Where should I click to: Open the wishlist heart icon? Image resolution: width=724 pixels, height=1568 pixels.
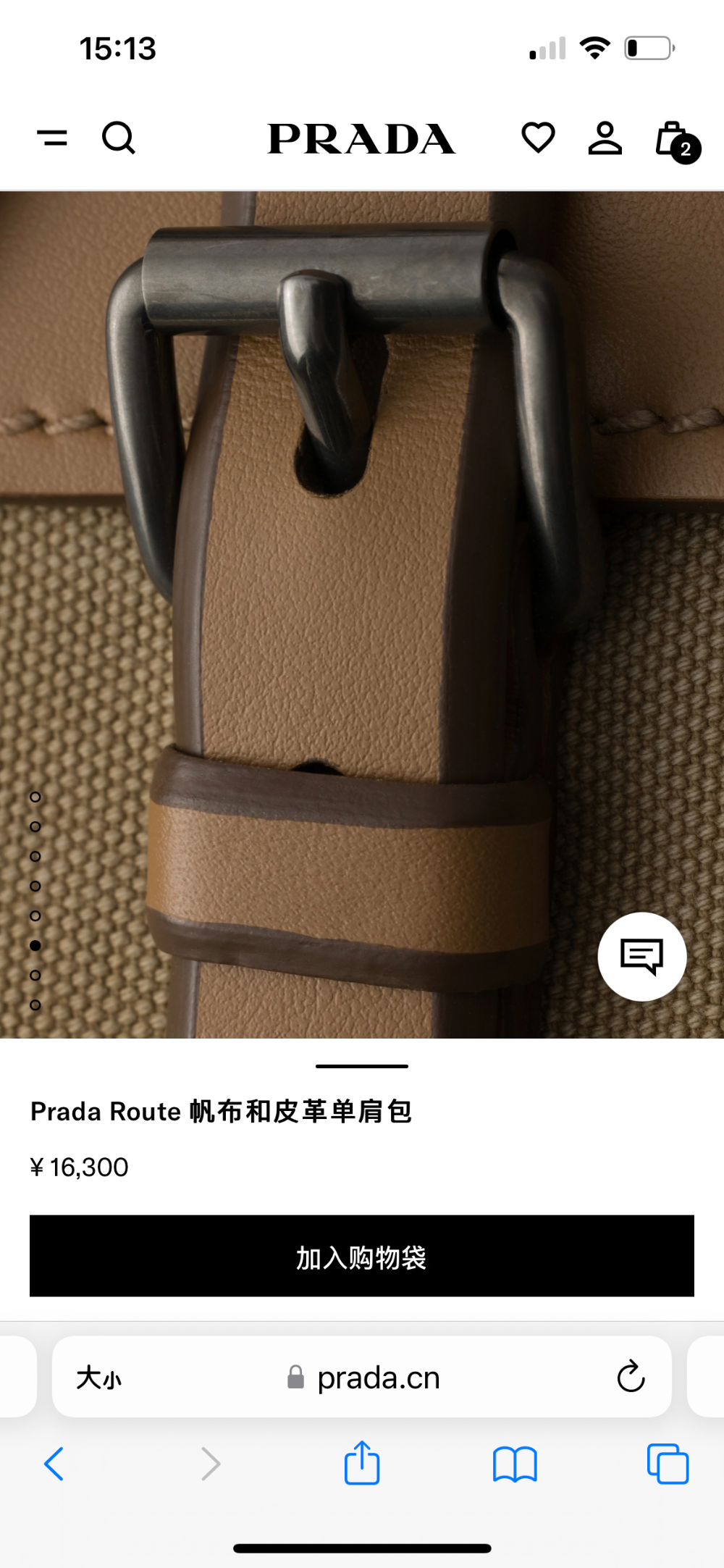click(538, 138)
